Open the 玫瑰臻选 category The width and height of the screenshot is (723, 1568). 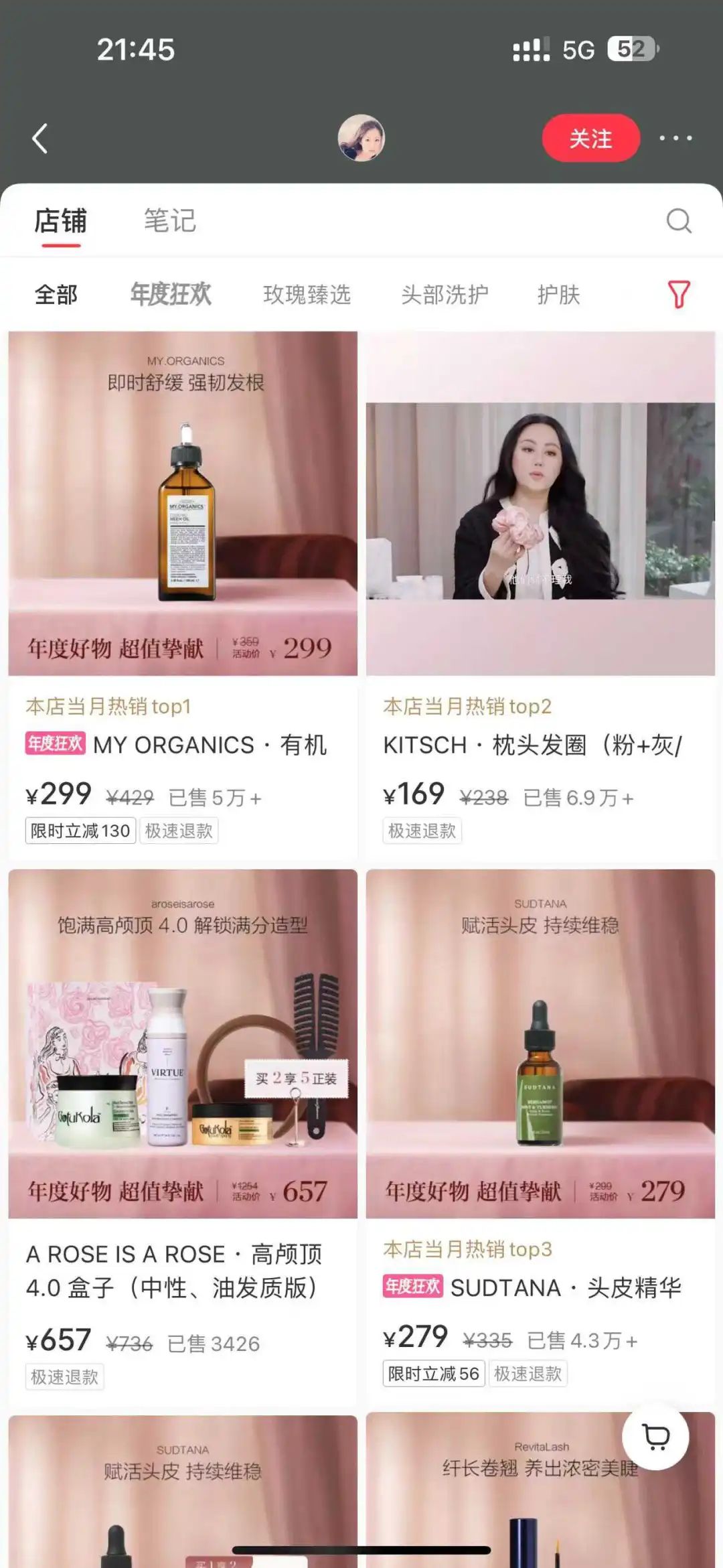(x=307, y=295)
